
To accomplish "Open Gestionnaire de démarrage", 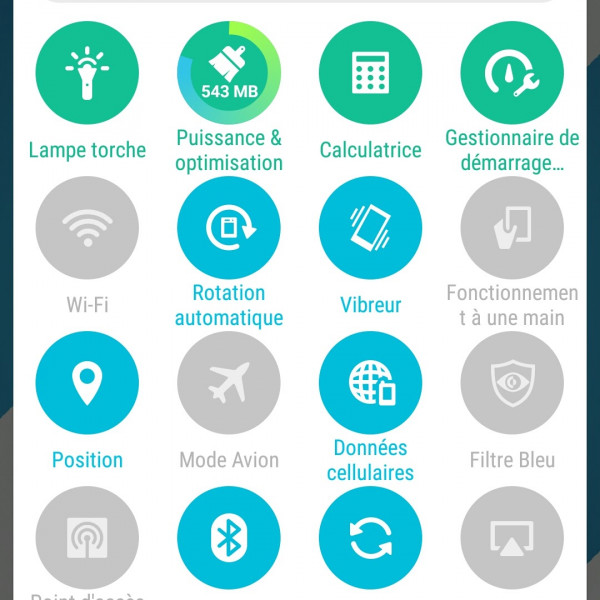I will pos(512,73).
